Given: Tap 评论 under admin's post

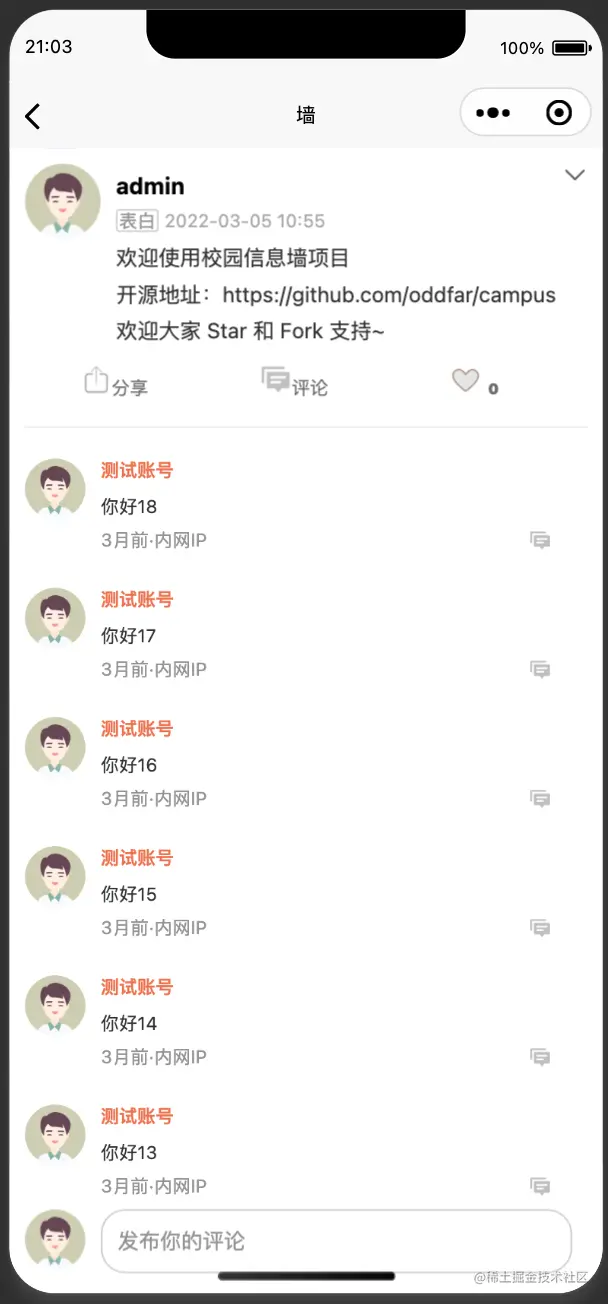Looking at the screenshot, I should [295, 384].
